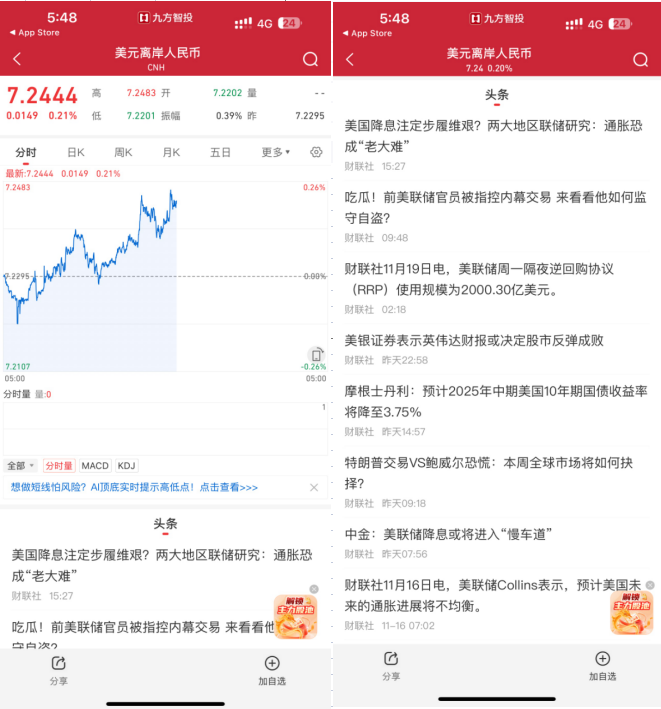
Task: Select the 周K chart tab
Action: pos(123,152)
